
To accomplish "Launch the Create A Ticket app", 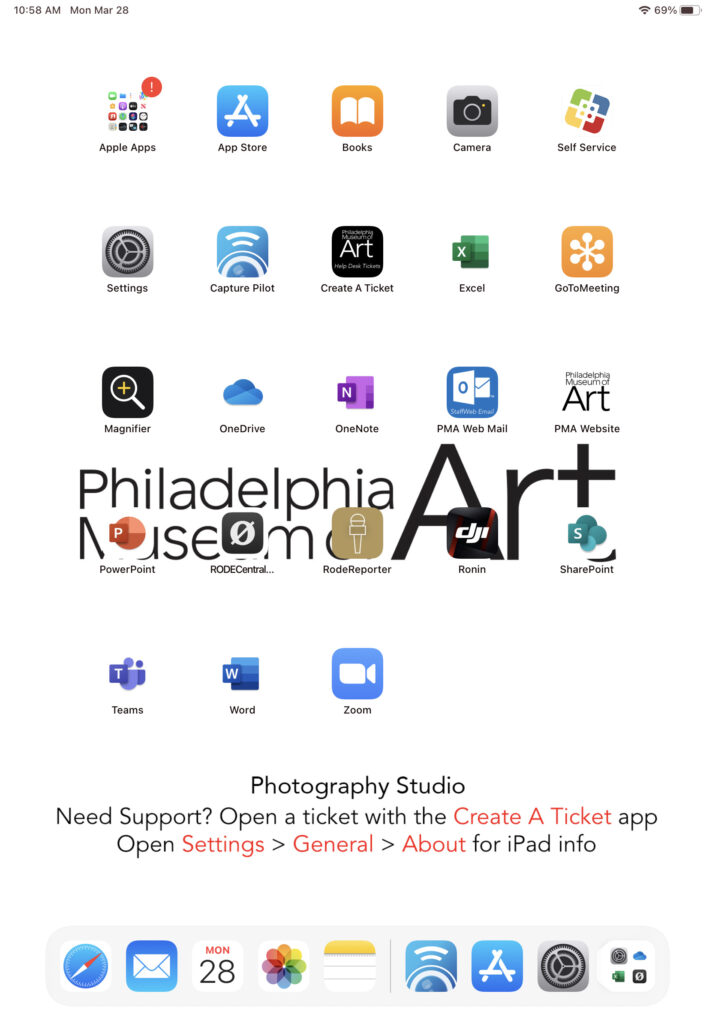I will tap(357, 252).
